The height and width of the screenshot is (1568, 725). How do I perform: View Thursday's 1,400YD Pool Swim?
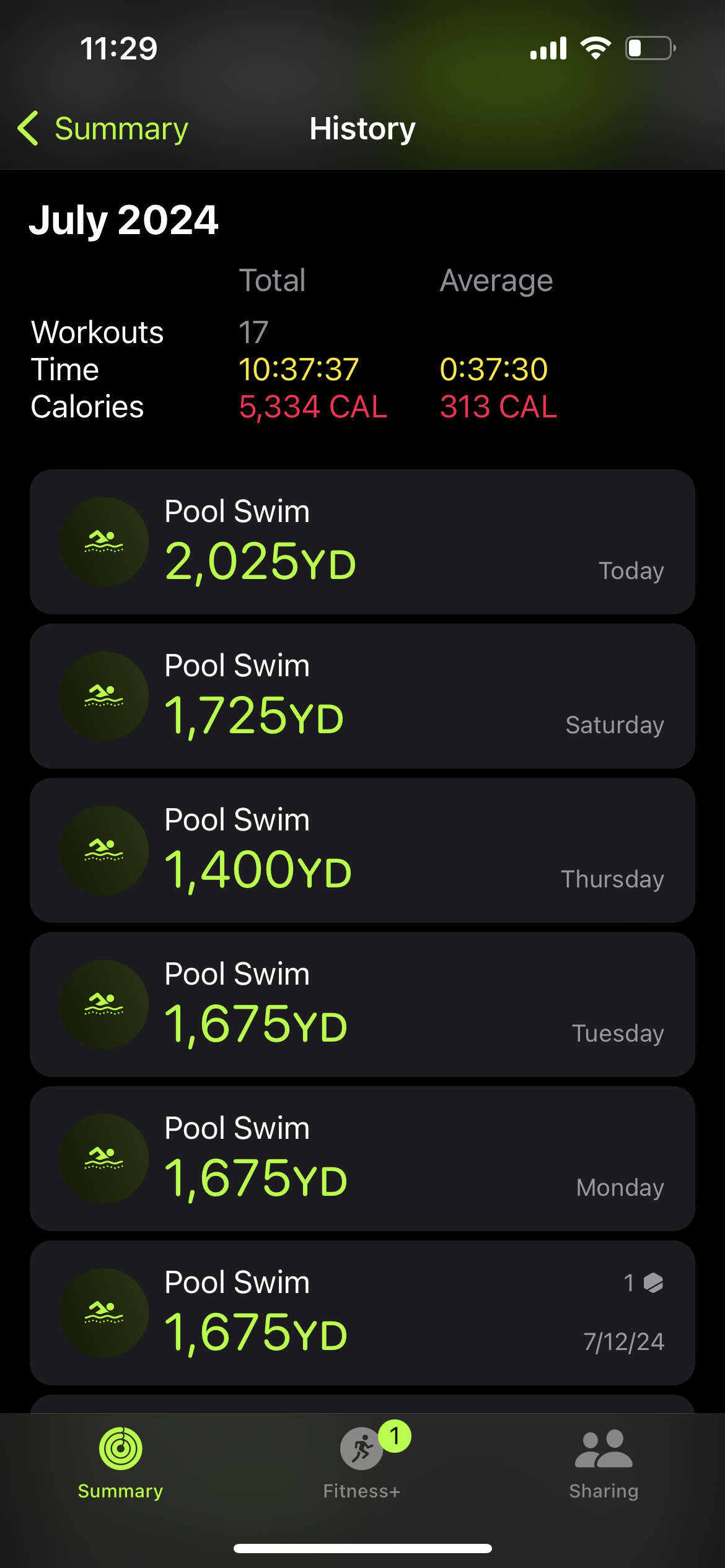362,850
